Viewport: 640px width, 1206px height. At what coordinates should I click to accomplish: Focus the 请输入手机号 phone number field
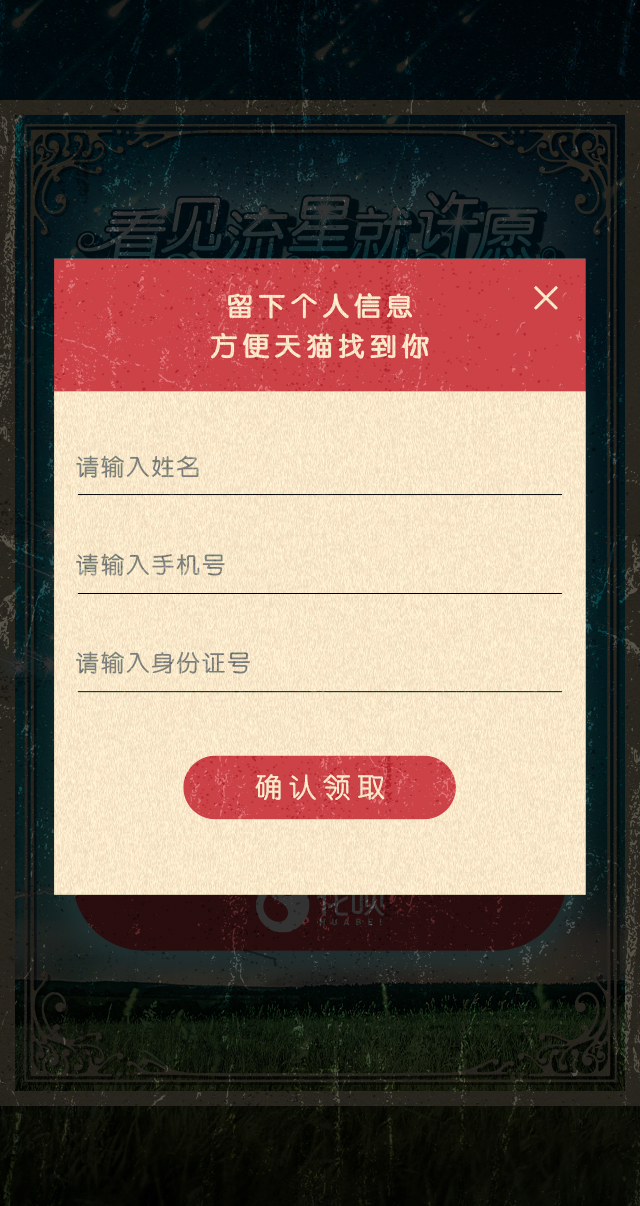click(x=319, y=566)
